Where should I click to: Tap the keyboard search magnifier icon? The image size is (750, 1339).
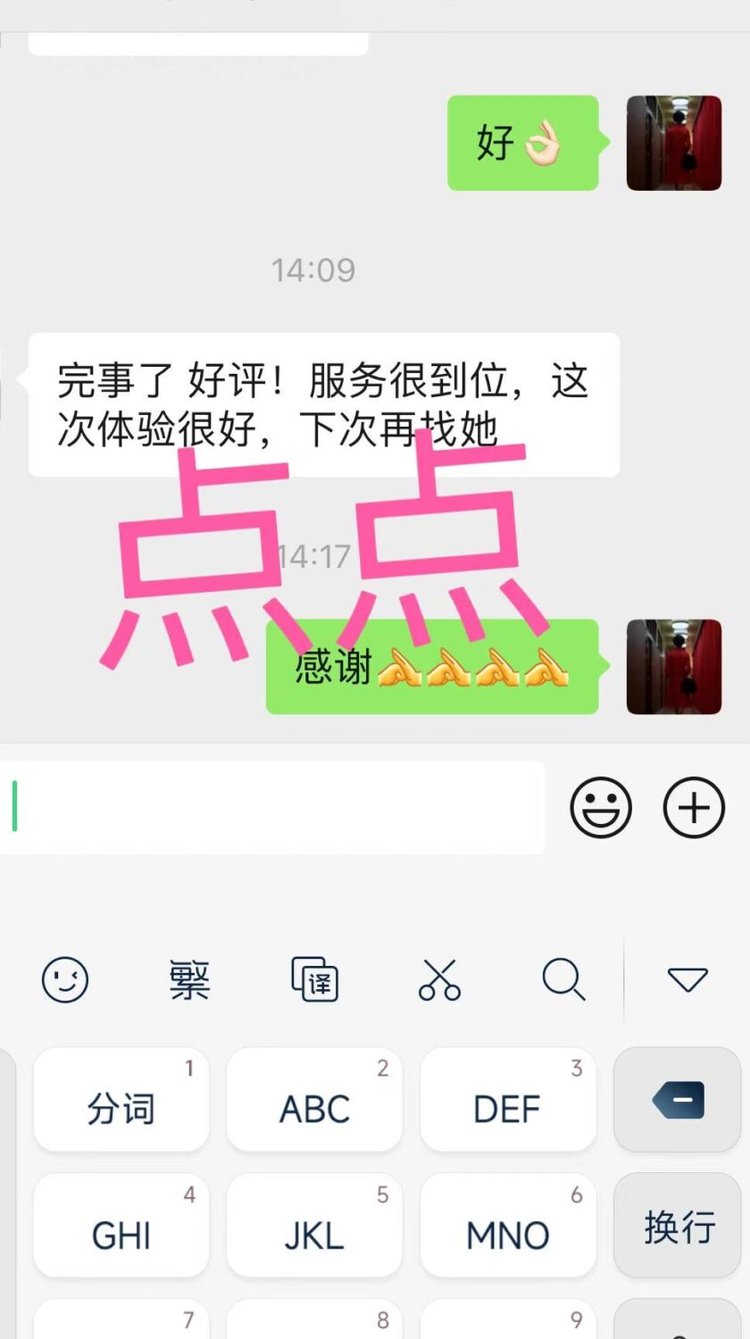click(564, 980)
